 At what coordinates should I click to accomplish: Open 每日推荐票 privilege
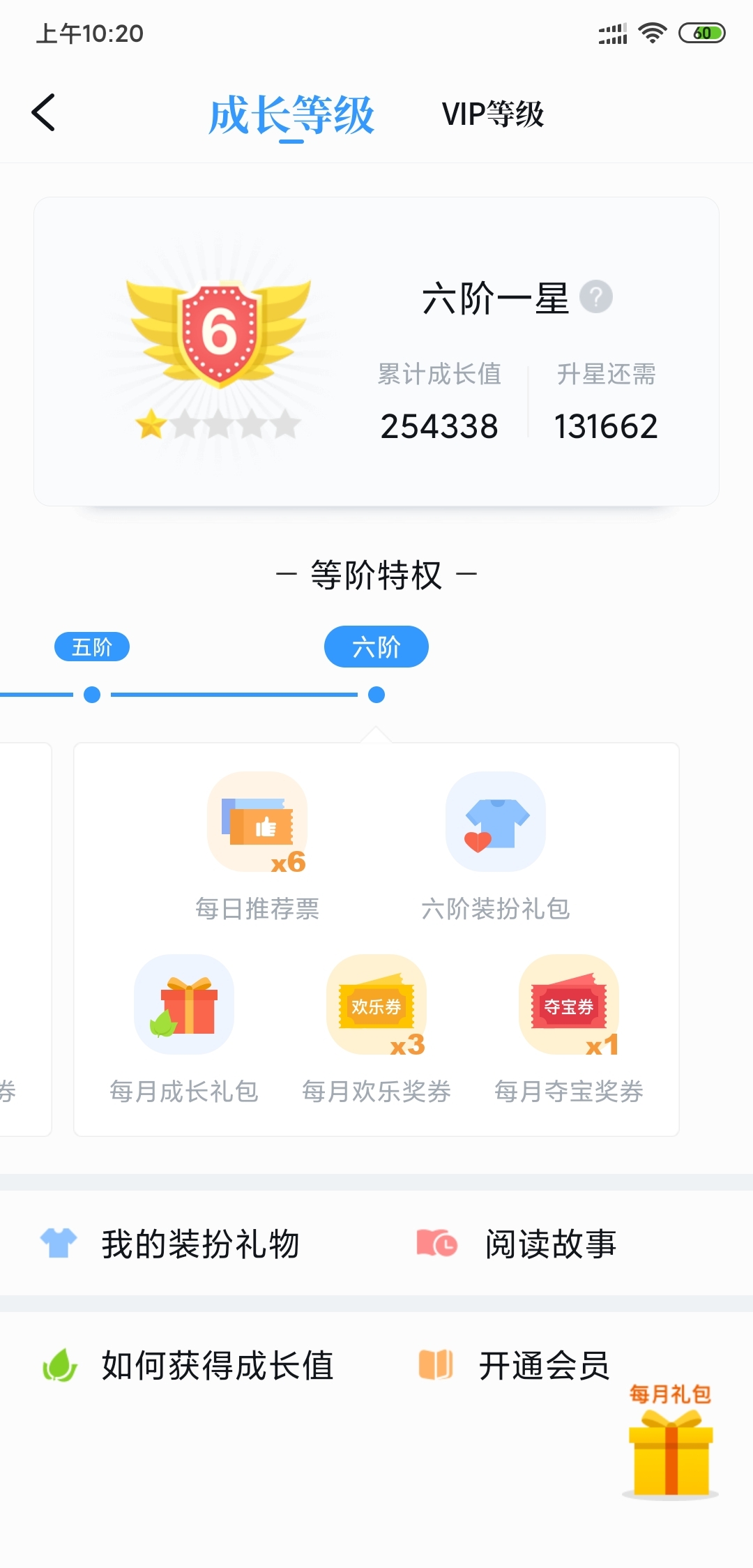[x=257, y=845]
